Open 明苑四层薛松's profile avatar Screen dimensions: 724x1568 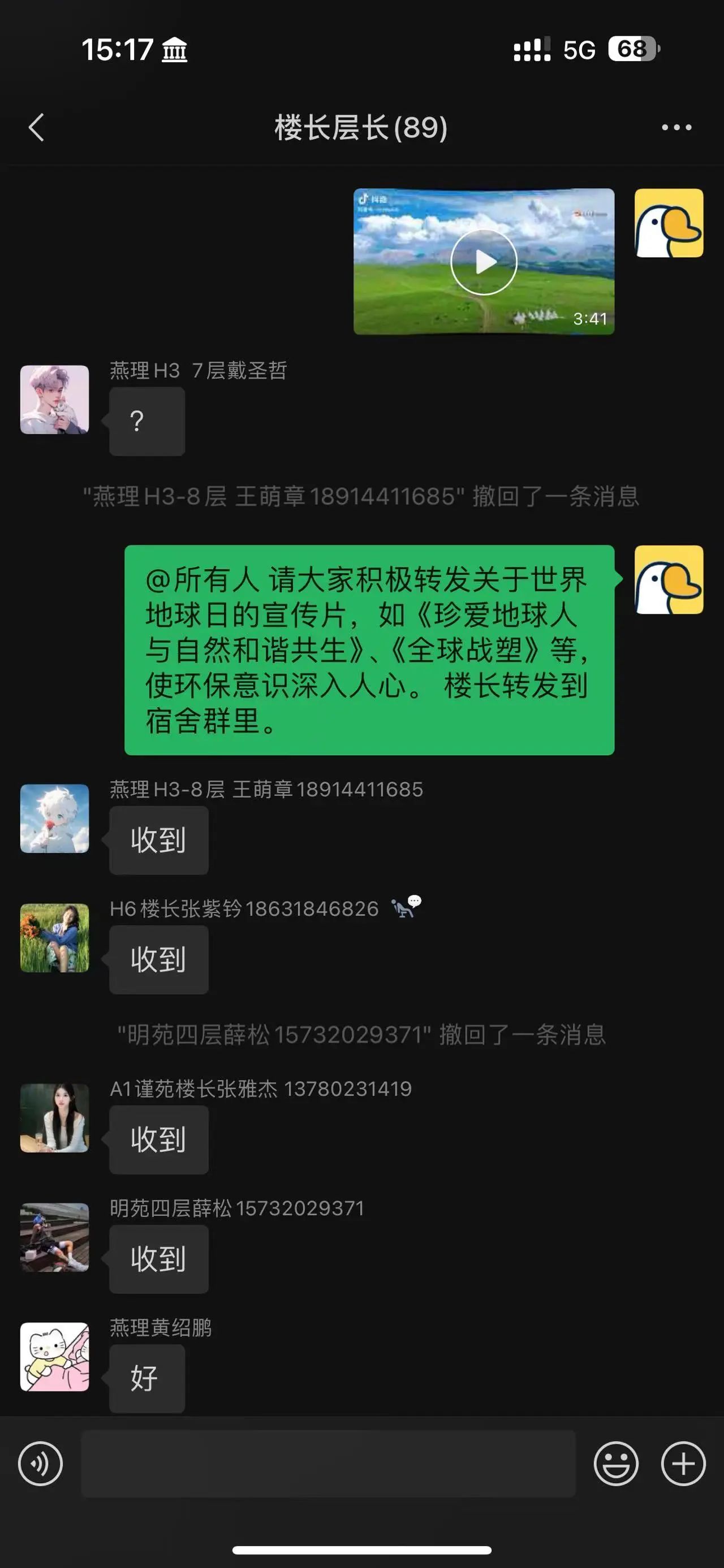[x=55, y=1237]
